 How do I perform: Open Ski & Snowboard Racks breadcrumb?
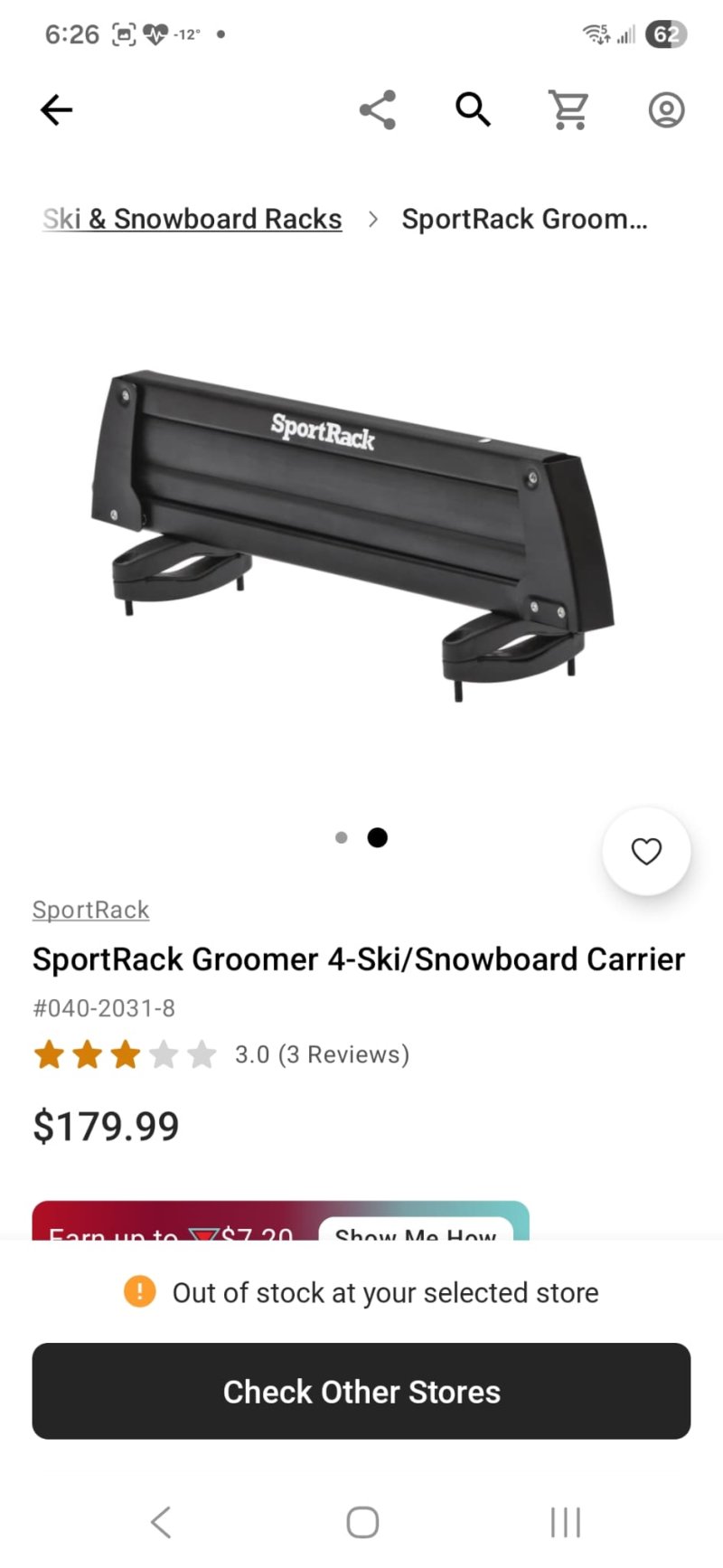[192, 220]
